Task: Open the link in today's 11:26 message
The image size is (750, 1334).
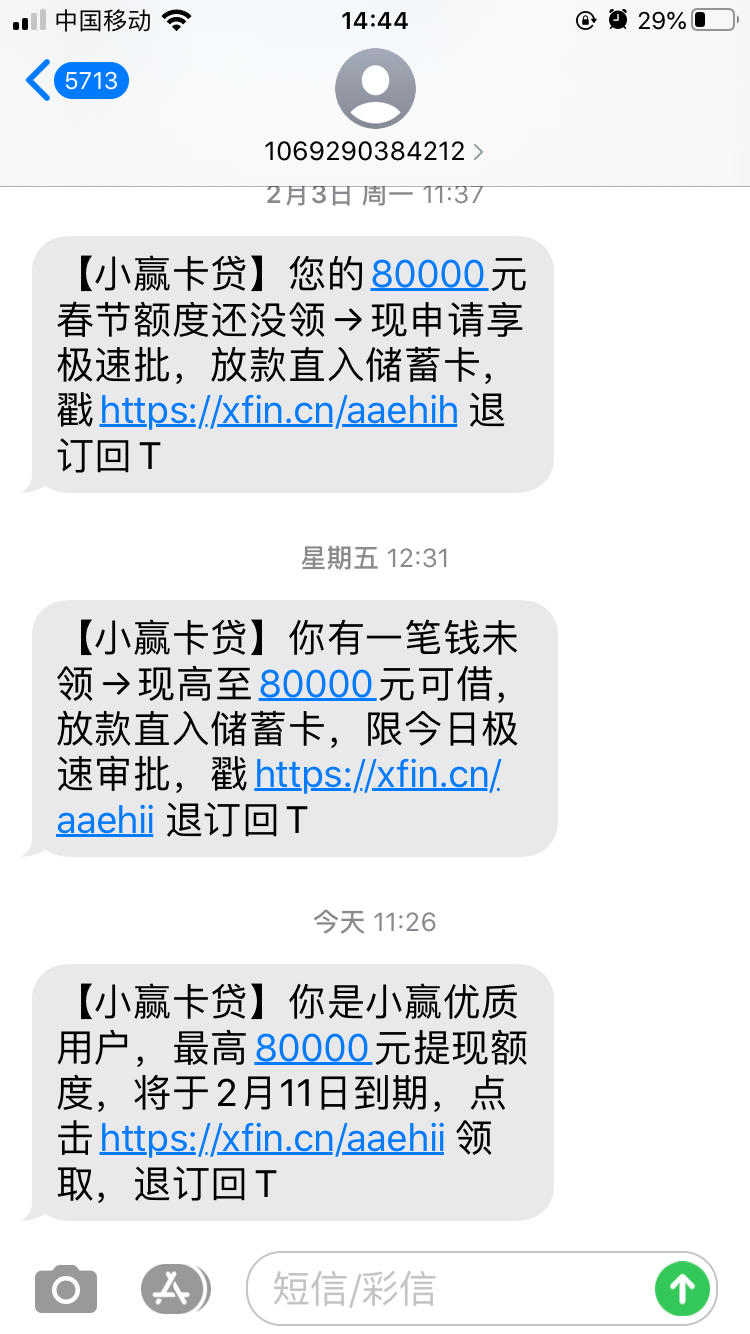Action: tap(272, 1138)
